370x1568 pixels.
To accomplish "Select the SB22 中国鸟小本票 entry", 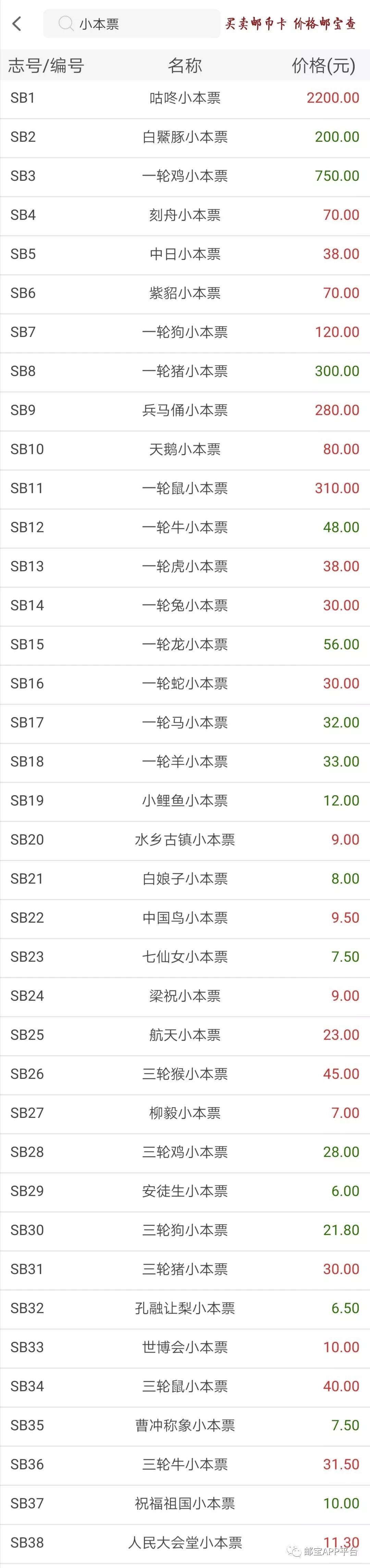I will 185,917.
